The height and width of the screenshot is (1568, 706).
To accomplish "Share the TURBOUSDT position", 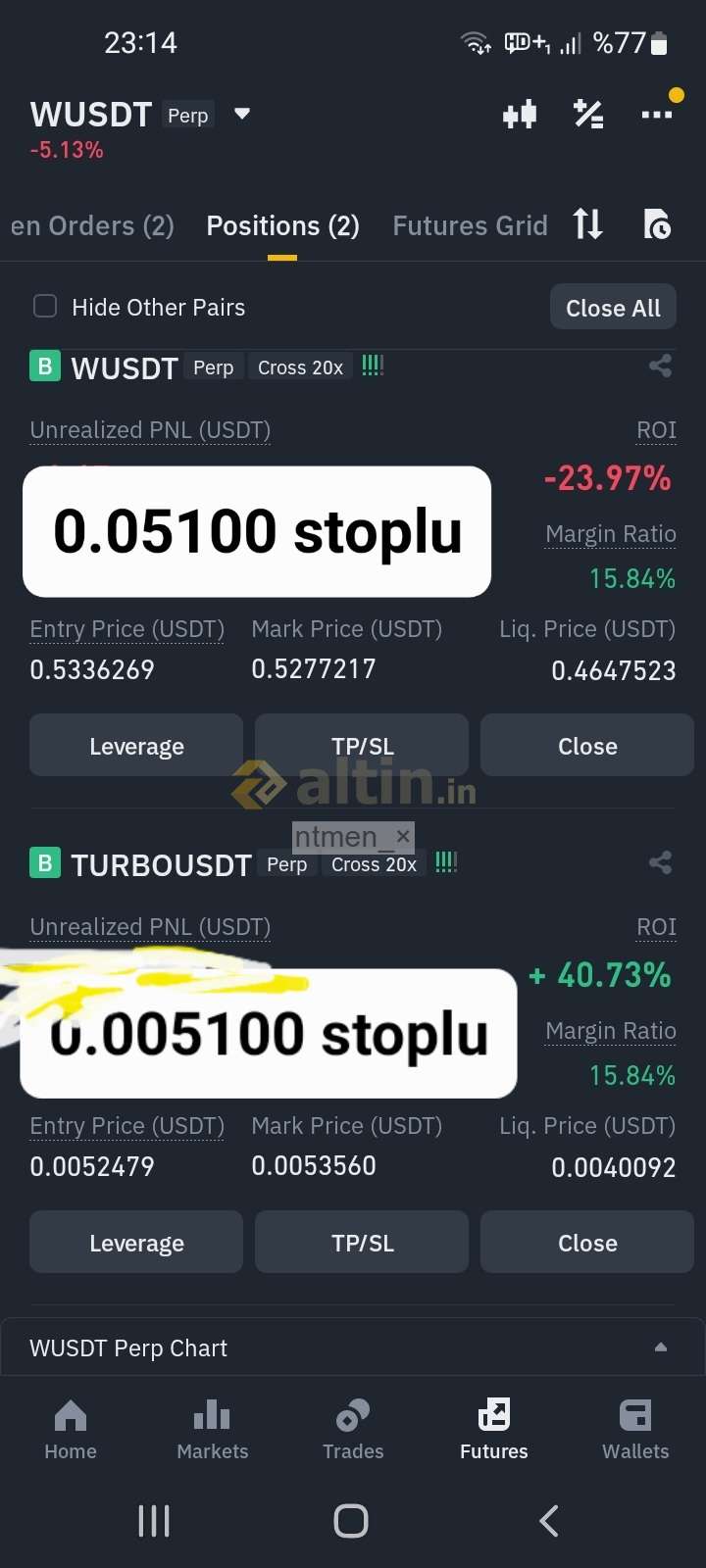I will 660,863.
